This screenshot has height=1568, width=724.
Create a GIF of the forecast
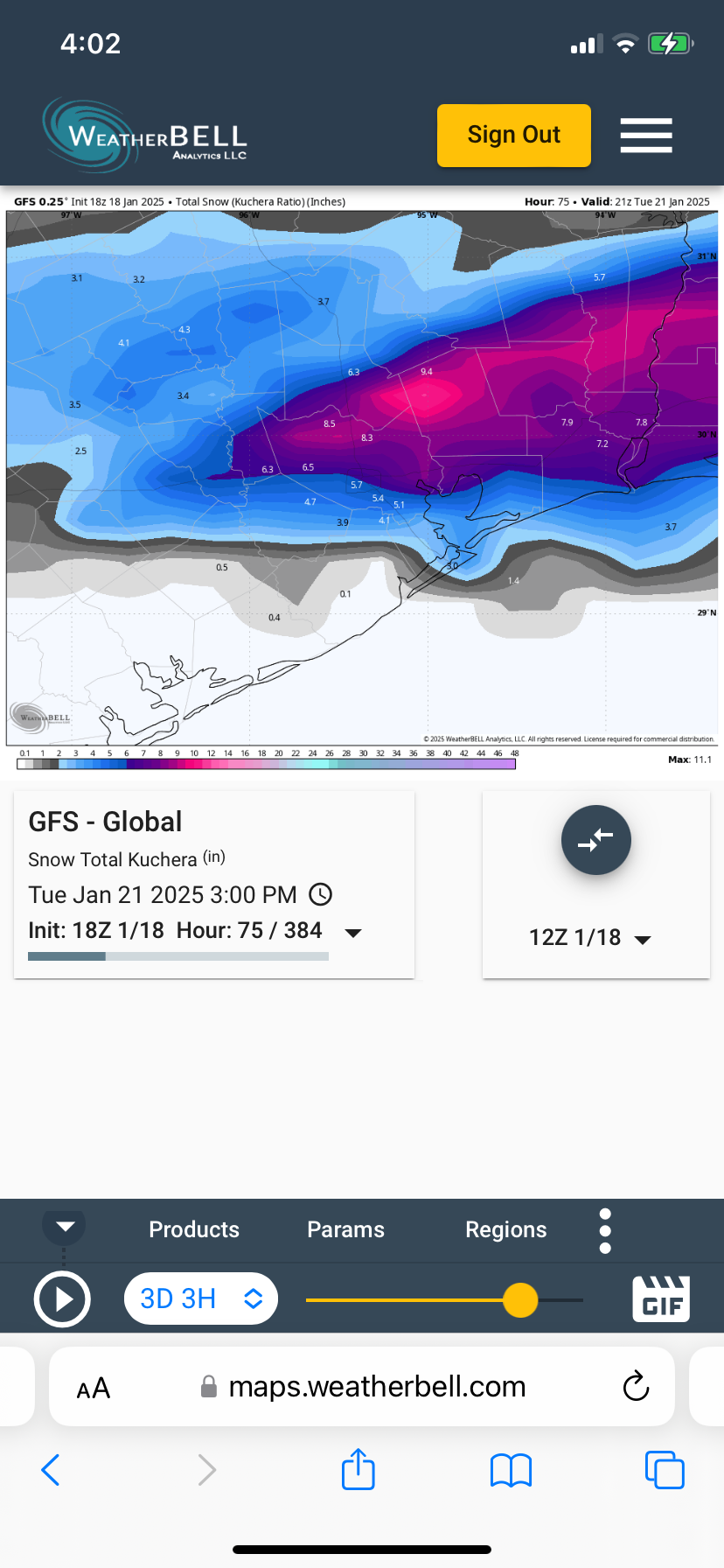click(661, 1298)
